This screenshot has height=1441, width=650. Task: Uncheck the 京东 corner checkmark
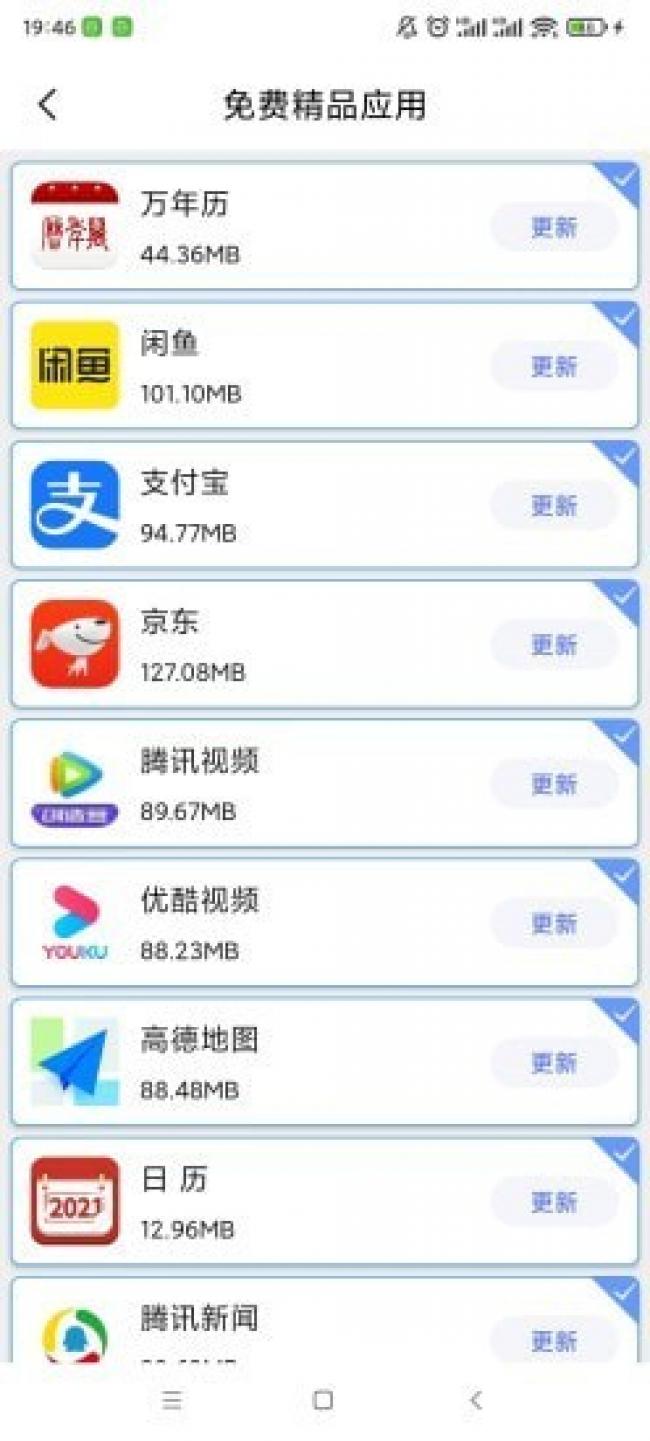(623, 597)
